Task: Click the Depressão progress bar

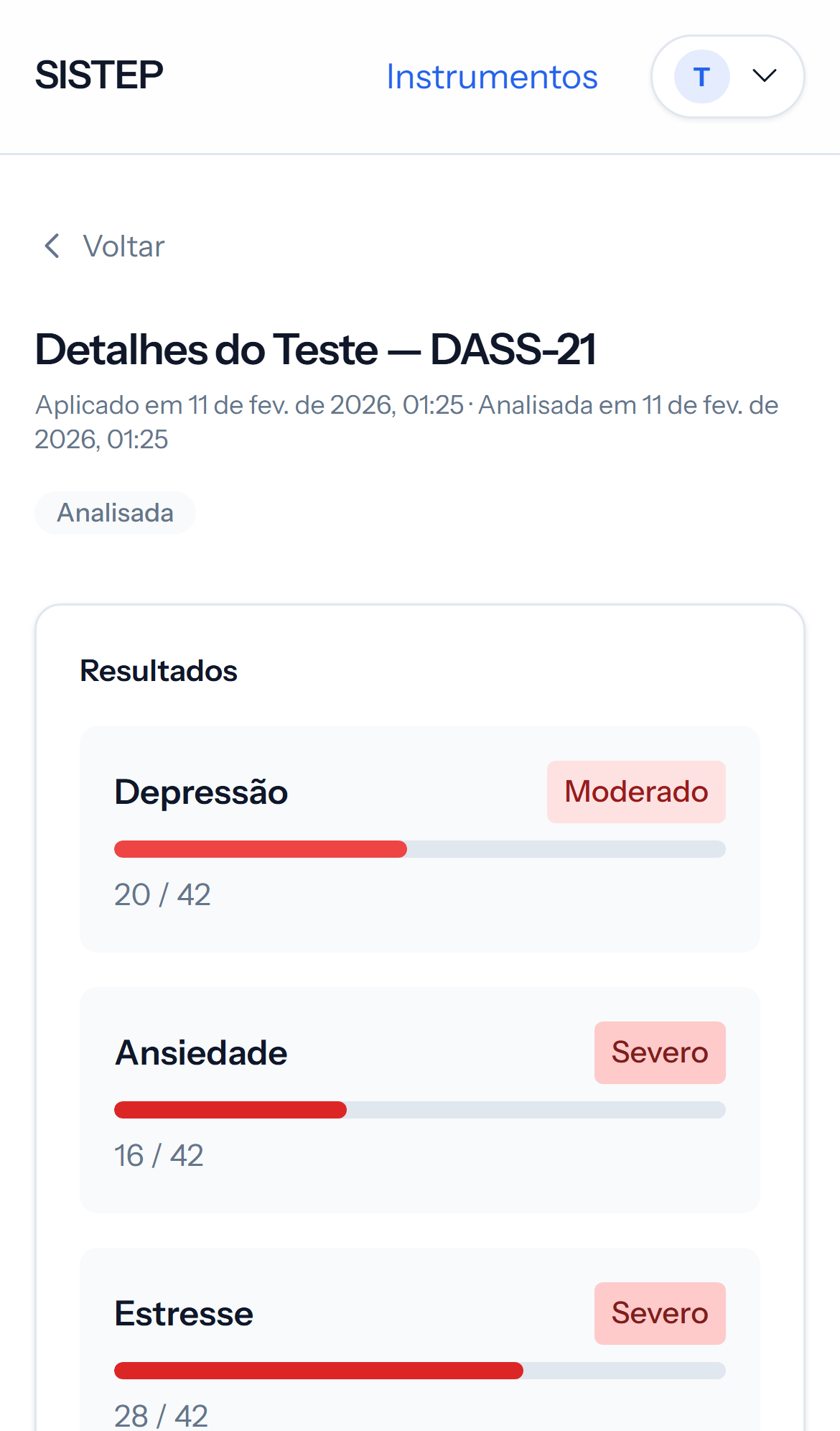Action: 419,849
